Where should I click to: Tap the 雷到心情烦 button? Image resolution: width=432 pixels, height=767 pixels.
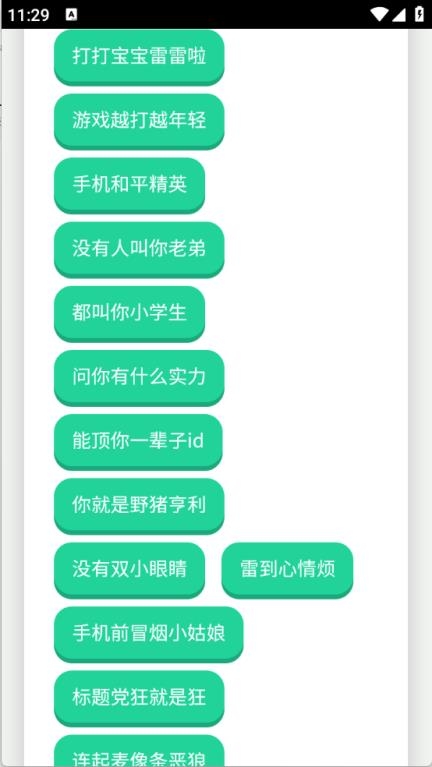287,569
